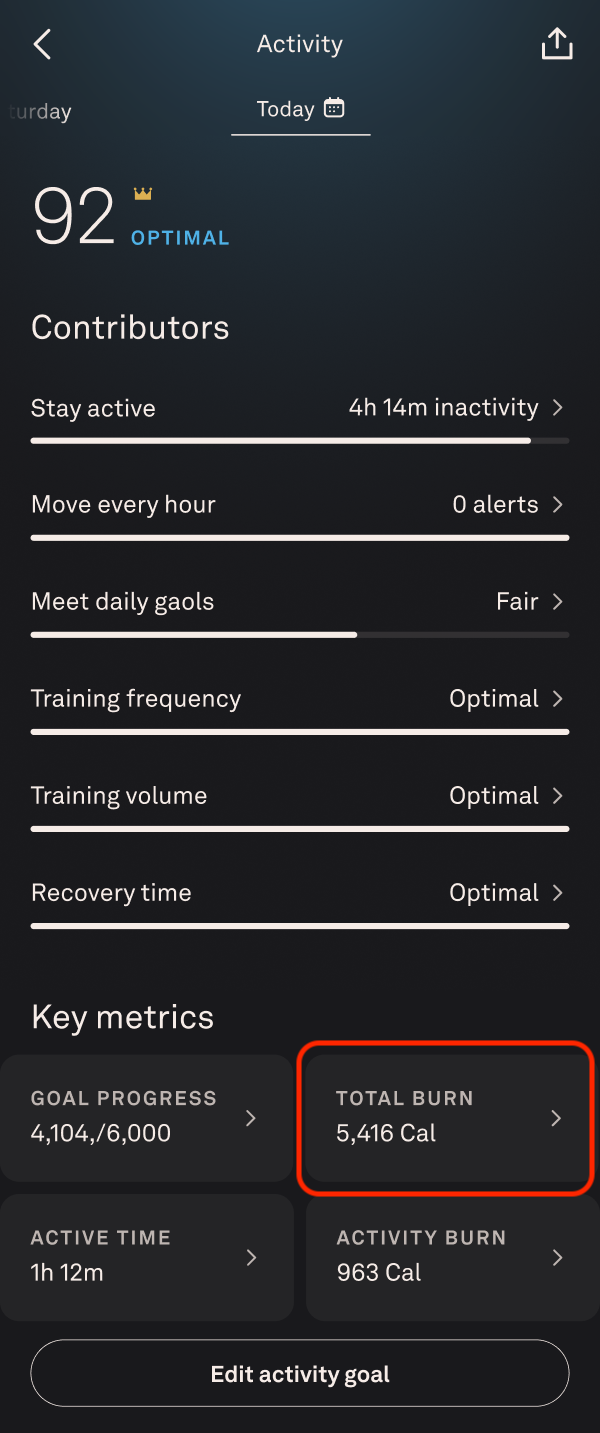
Task: View Move every hour details
Action: (299, 505)
